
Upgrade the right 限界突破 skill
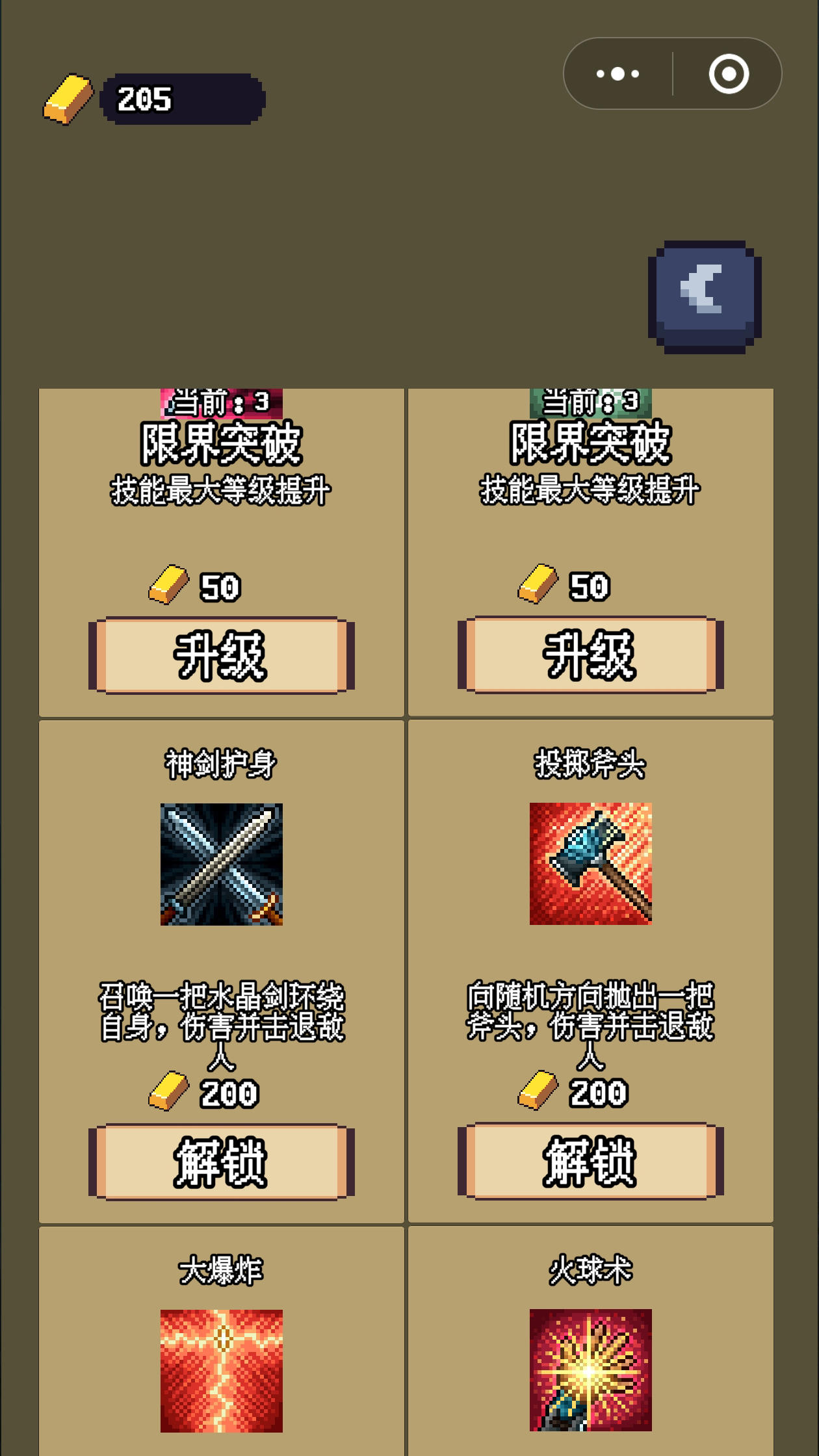[x=590, y=655]
